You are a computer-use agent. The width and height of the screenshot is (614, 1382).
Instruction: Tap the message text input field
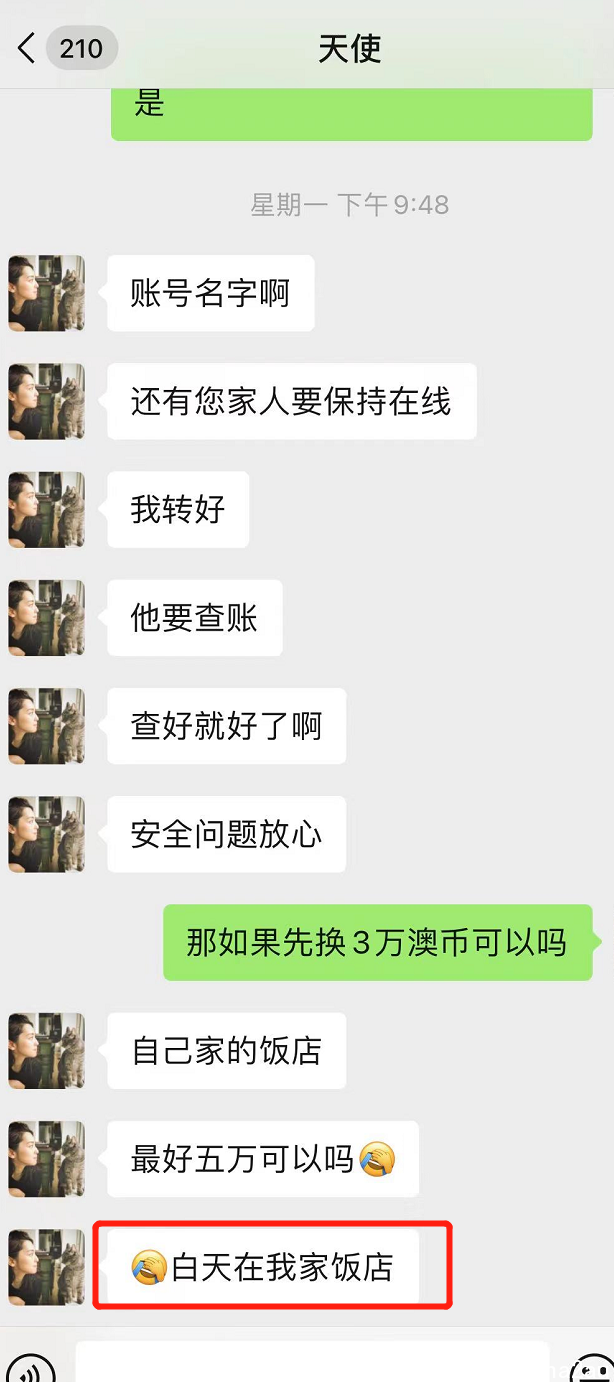click(x=312, y=1364)
